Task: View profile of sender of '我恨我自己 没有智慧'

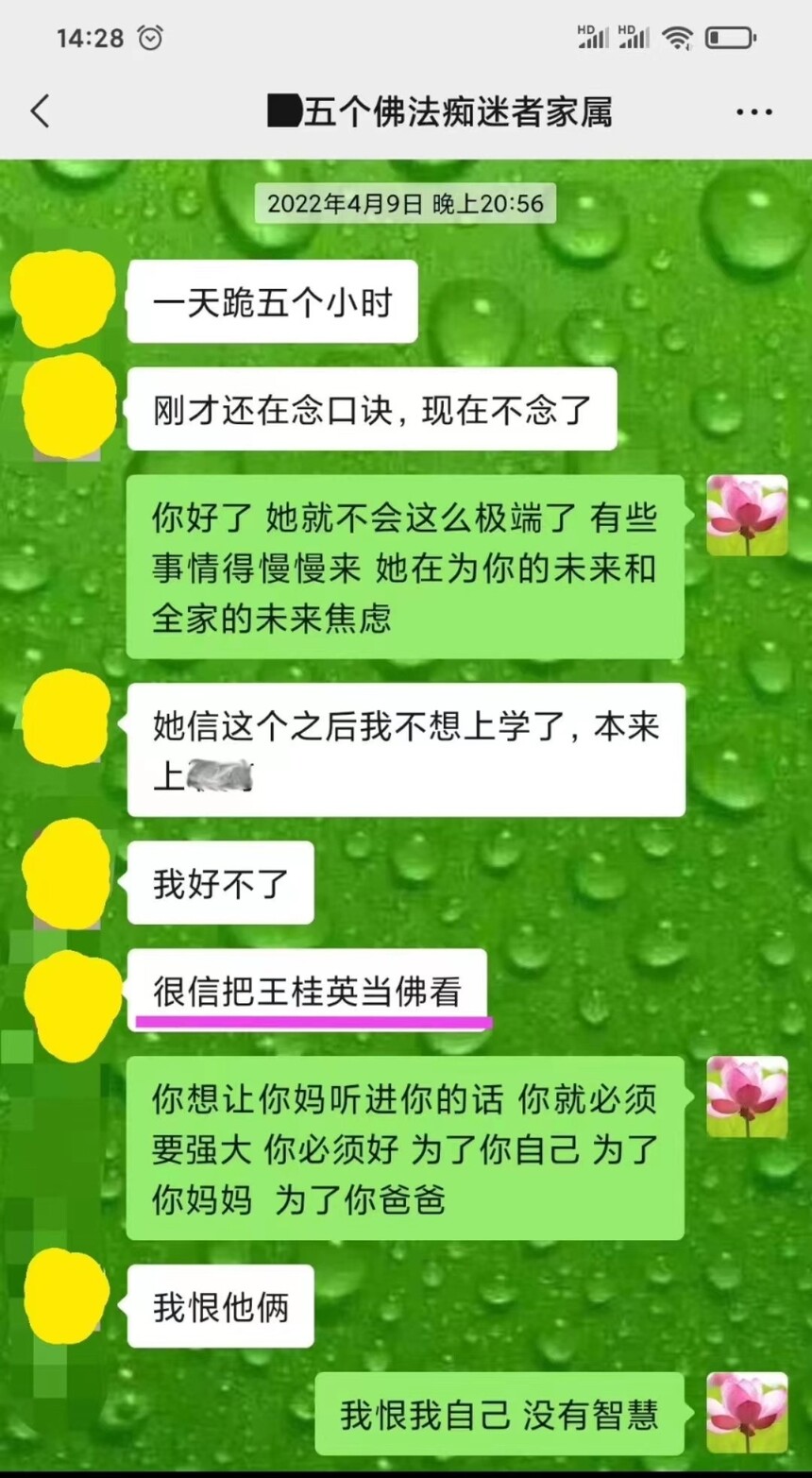Action: point(747,1413)
